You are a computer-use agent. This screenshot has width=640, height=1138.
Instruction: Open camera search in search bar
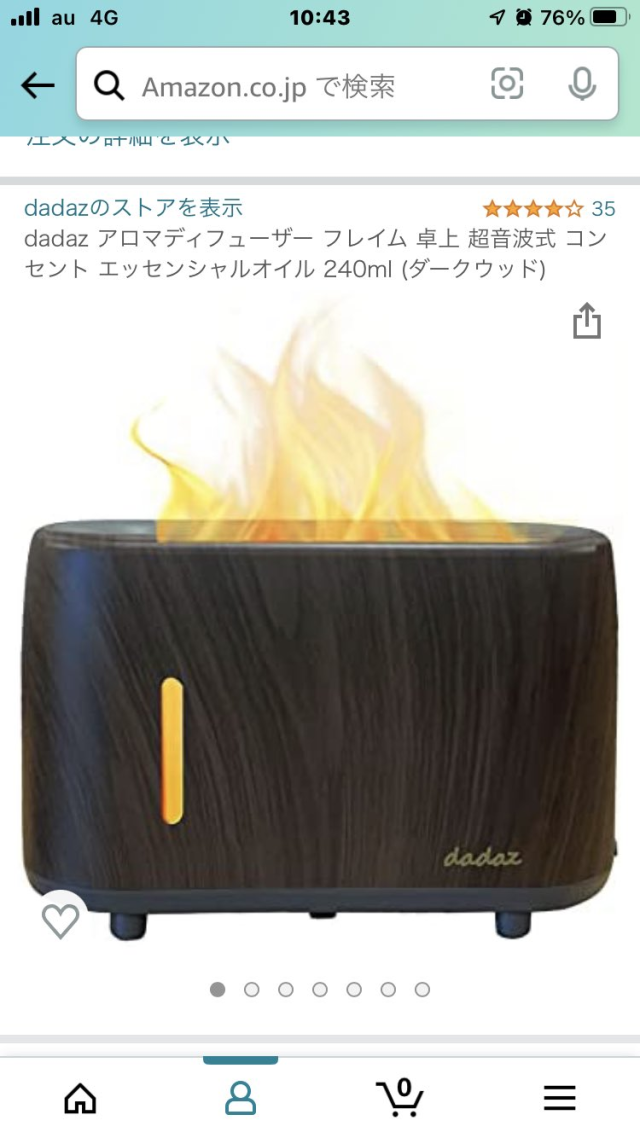pyautogui.click(x=507, y=85)
